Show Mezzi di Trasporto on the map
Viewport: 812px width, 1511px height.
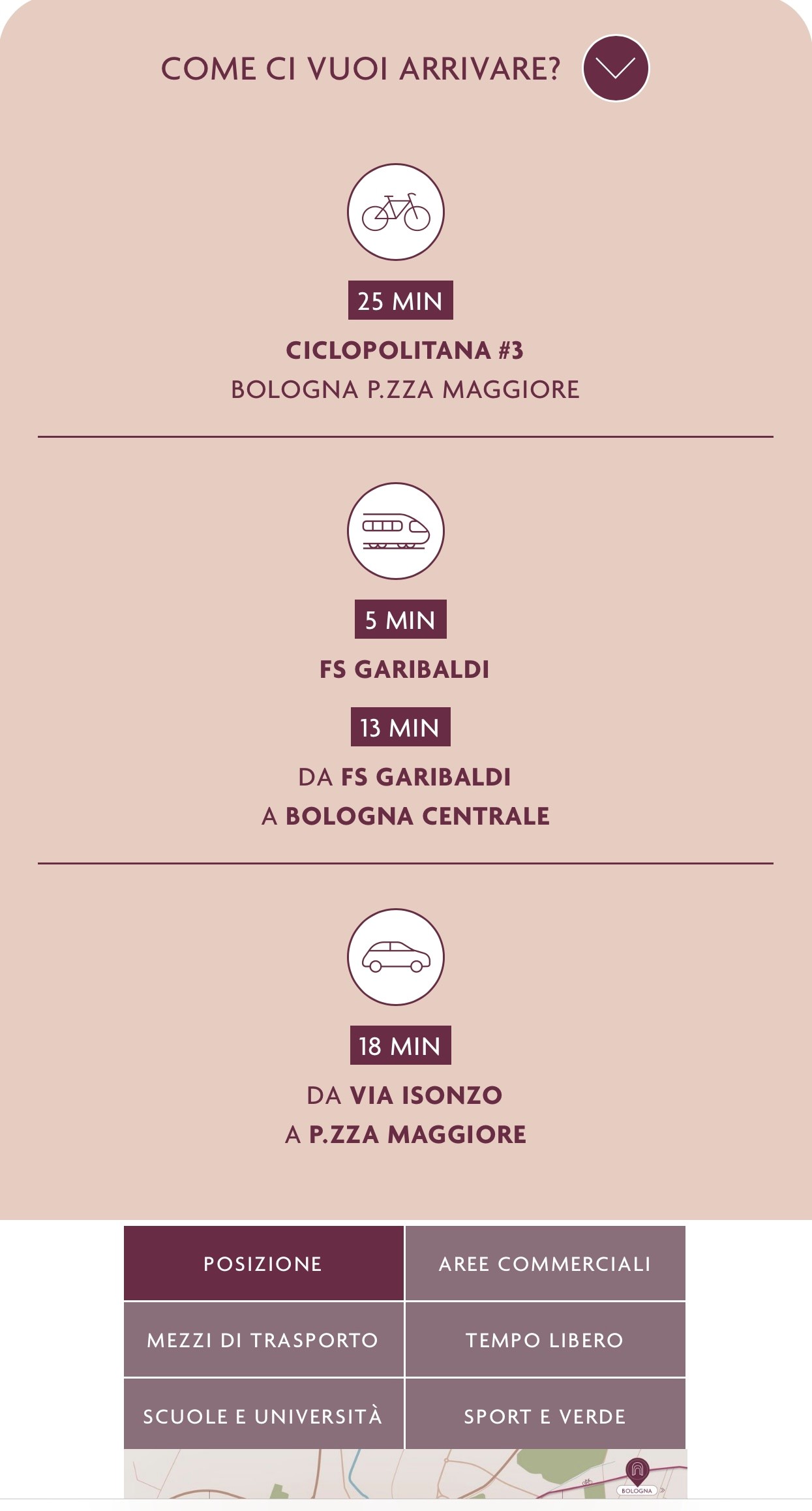pyautogui.click(x=263, y=1339)
